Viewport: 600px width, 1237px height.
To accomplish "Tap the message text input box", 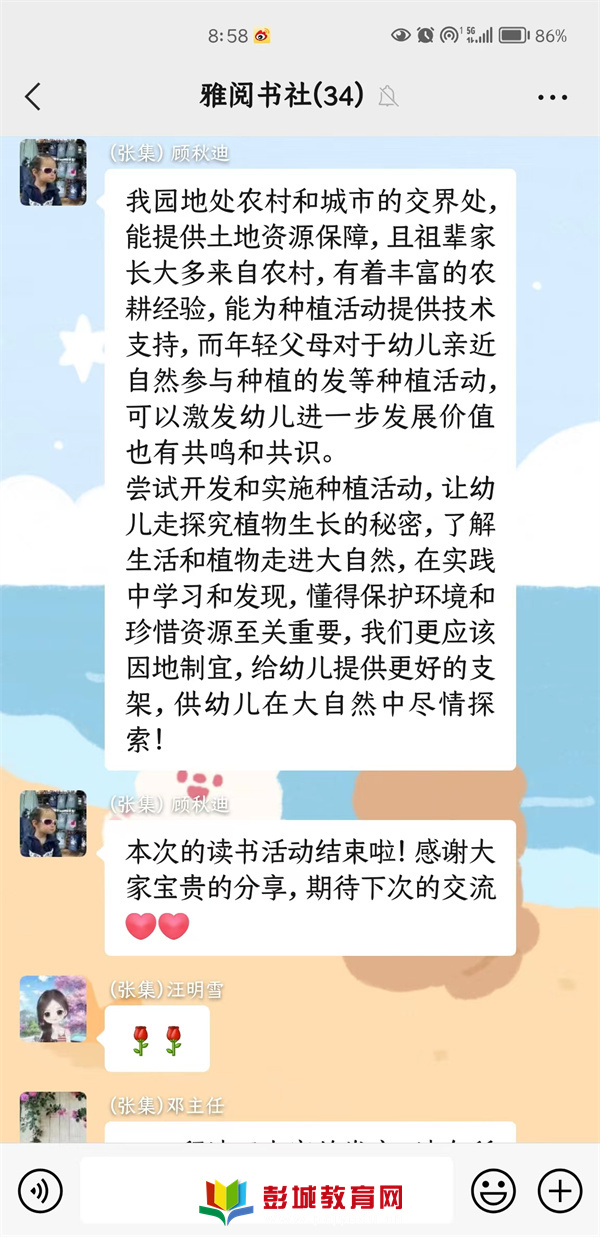I will pos(266,1190).
